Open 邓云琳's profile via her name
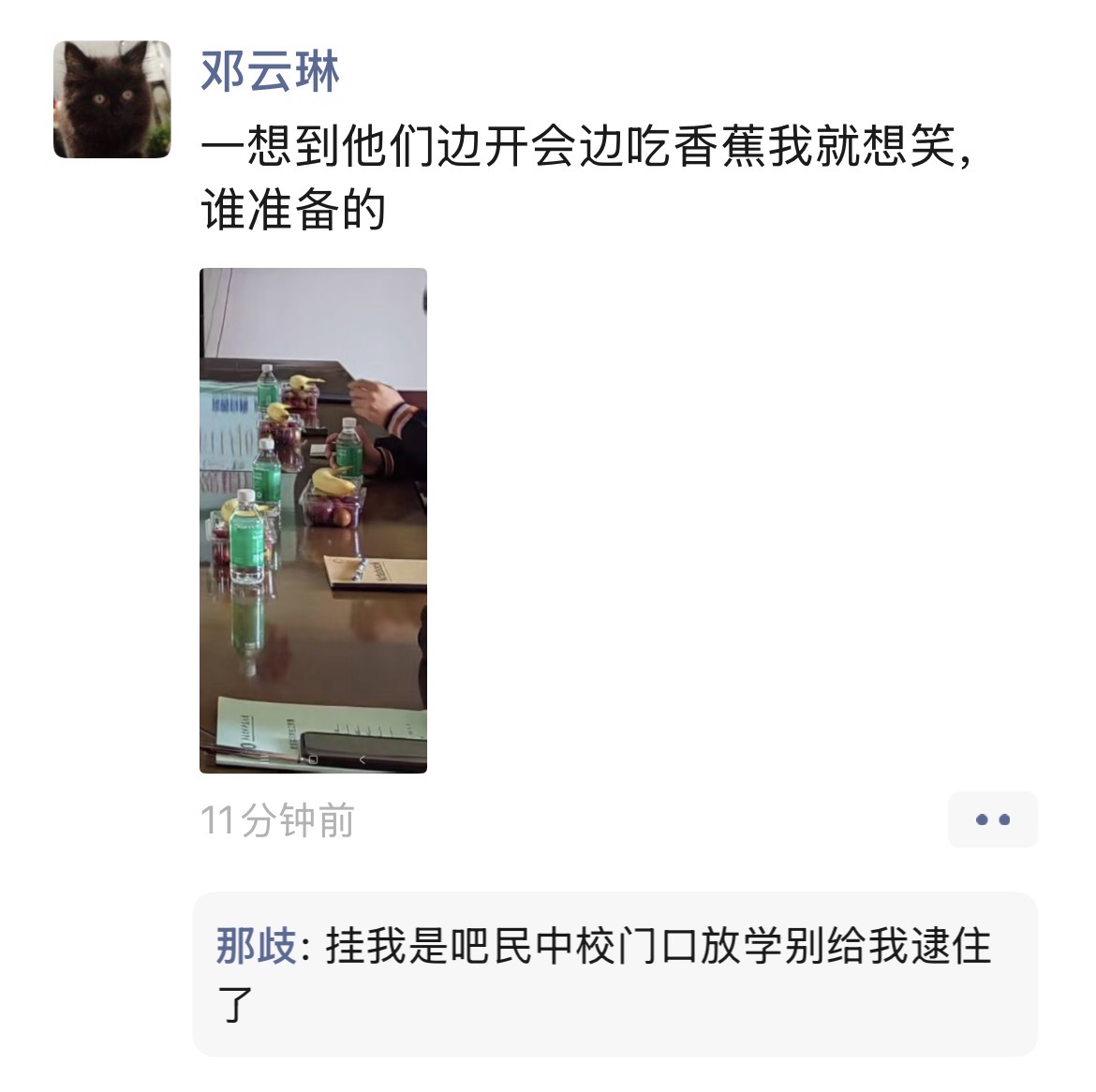 [x=270, y=71]
